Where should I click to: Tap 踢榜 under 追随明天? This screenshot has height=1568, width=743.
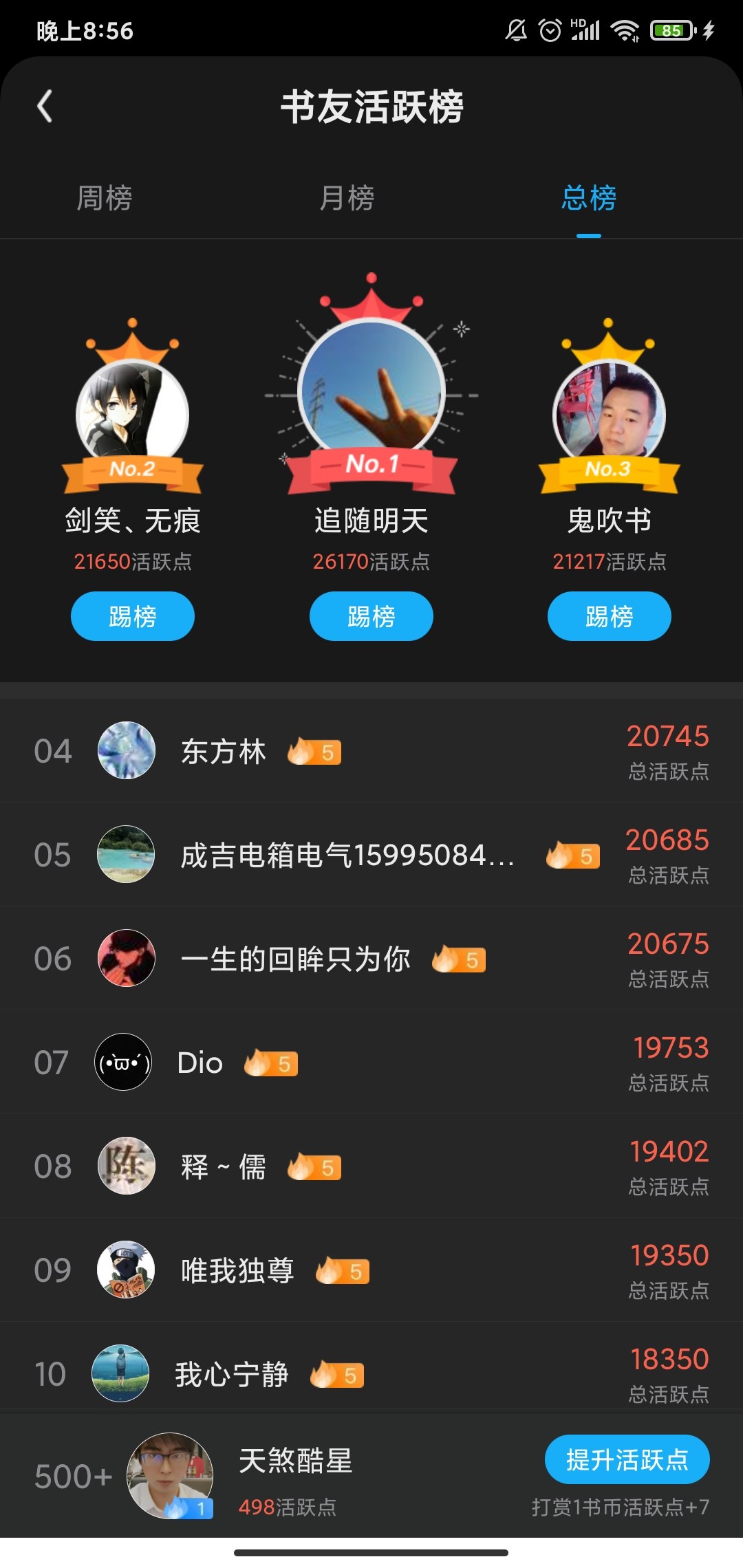(371, 616)
